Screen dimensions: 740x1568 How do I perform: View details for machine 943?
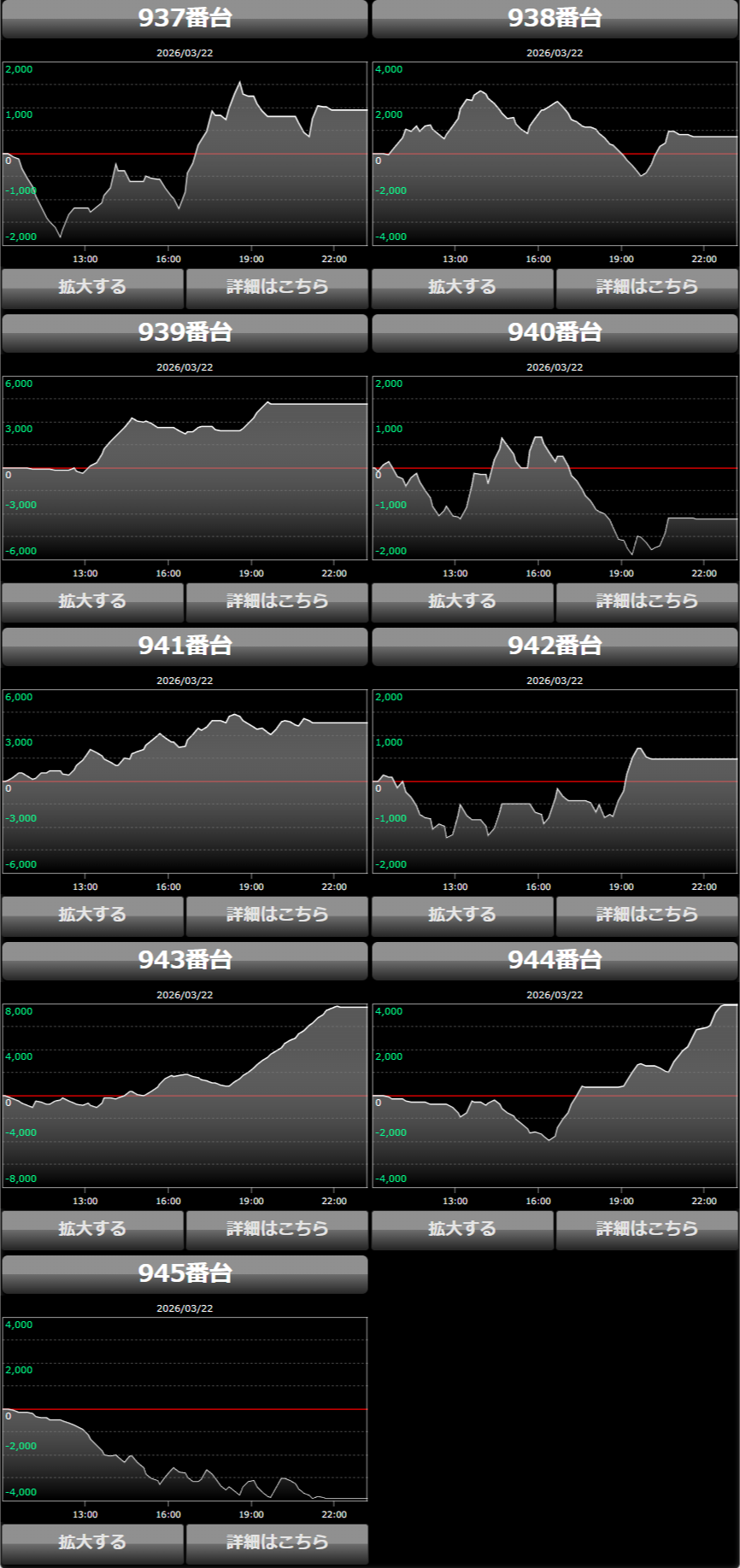tap(277, 1229)
